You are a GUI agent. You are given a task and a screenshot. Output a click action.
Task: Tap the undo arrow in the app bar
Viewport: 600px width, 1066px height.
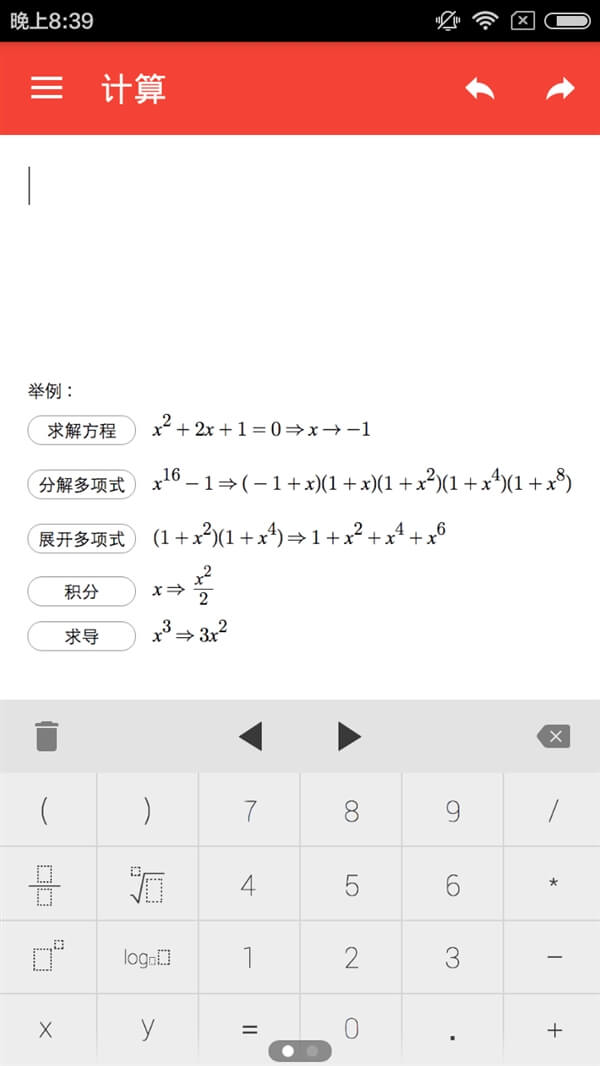[480, 88]
